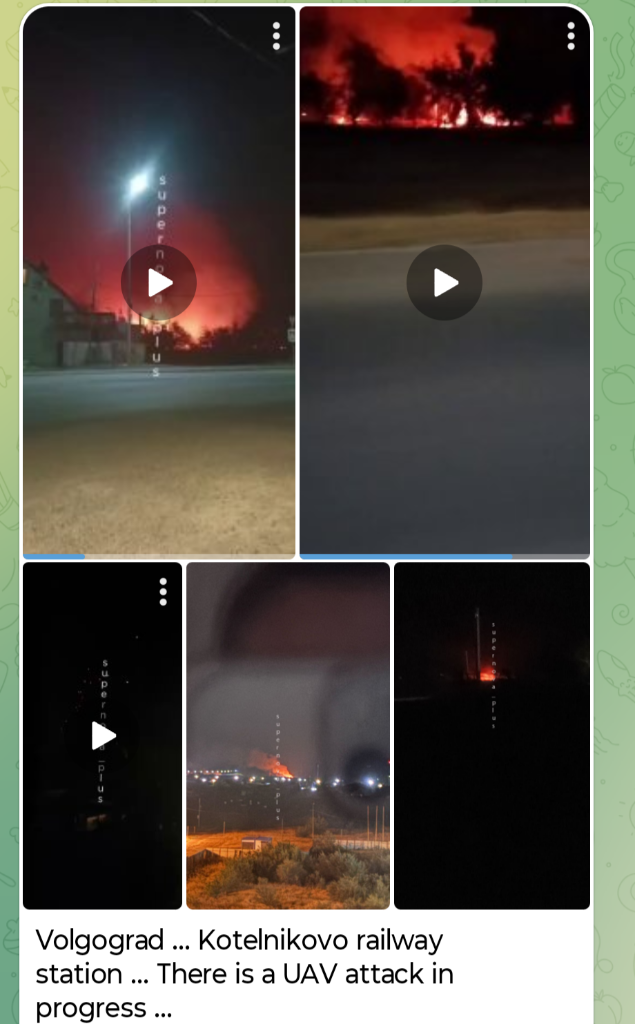Screen dimensions: 635x1024
Task: Open the options menu on the horizon flames video
Action: (x=571, y=36)
